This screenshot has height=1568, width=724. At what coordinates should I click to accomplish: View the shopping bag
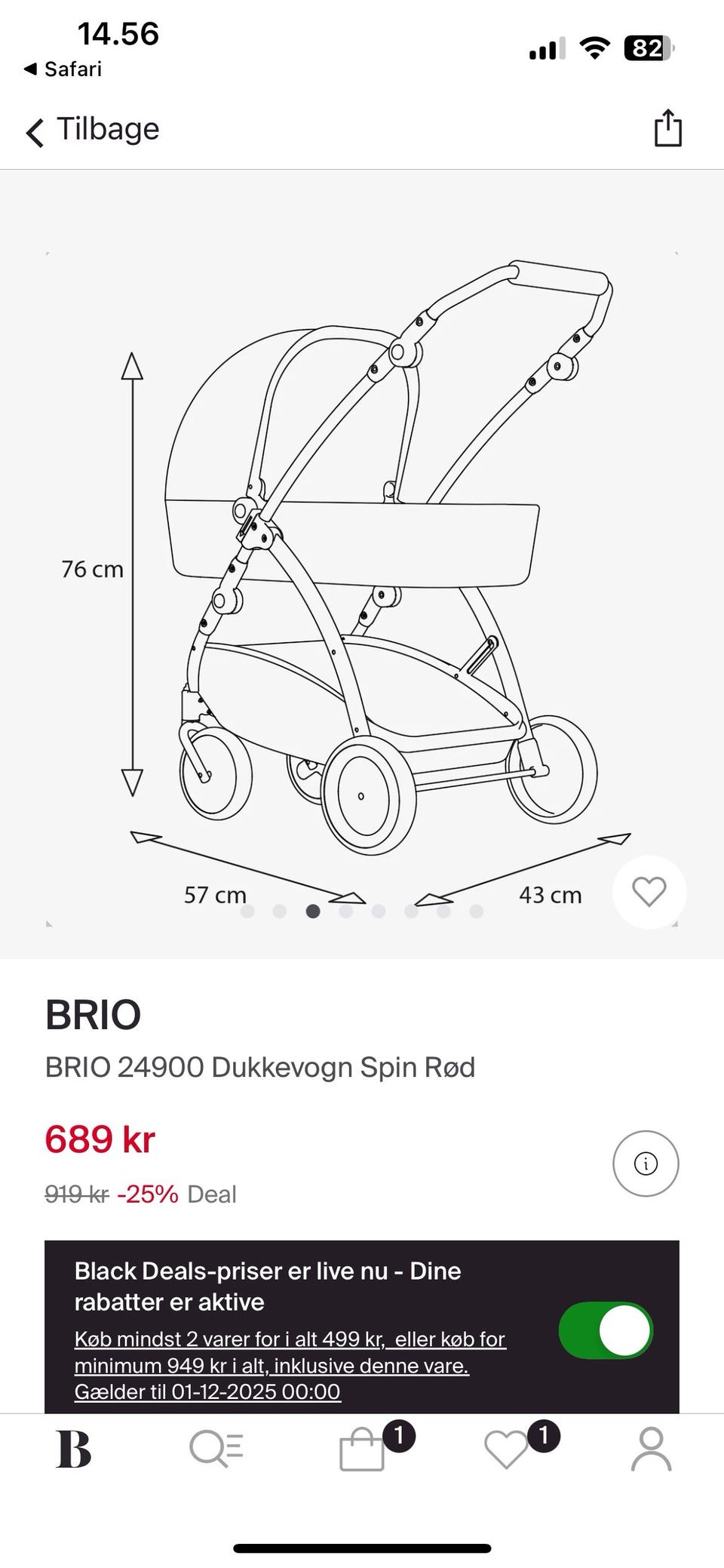[x=363, y=1450]
